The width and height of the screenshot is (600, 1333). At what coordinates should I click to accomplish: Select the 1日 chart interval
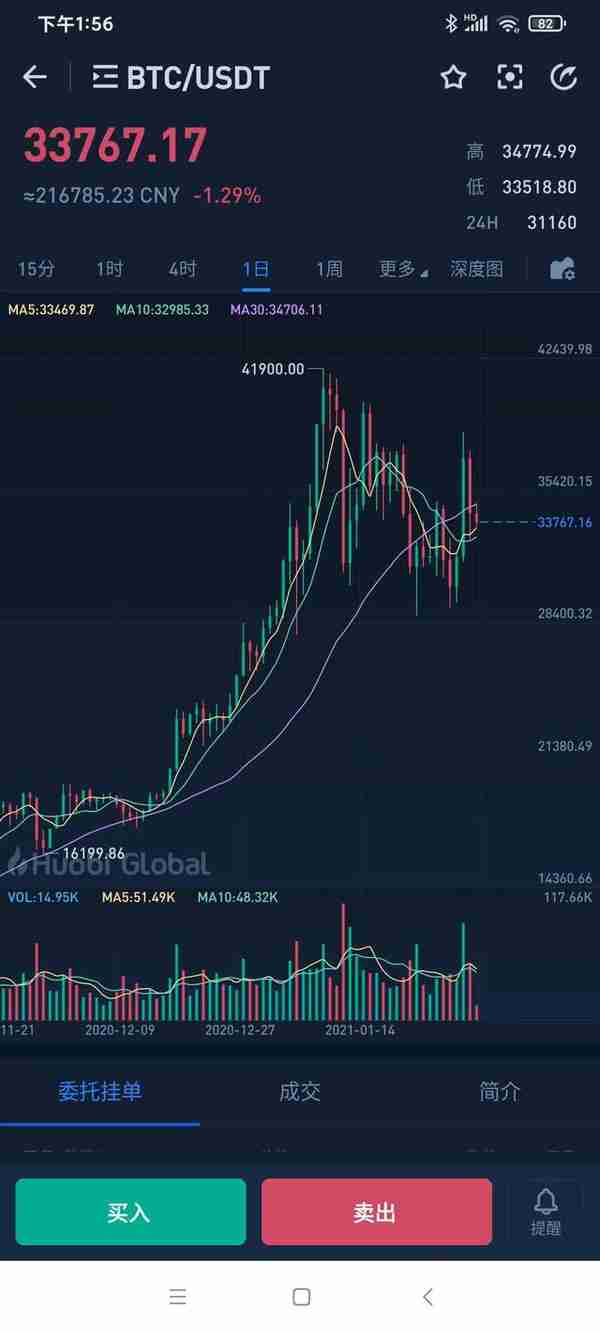255,268
